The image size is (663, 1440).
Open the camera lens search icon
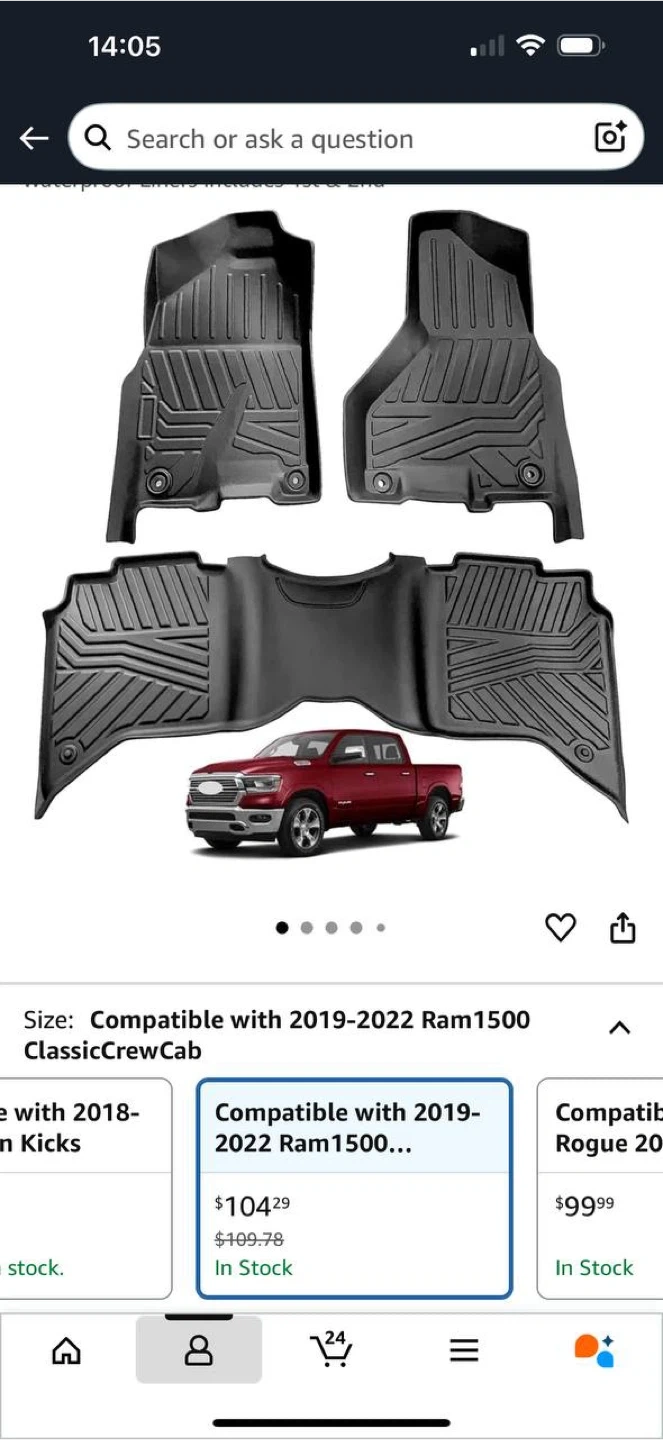610,138
